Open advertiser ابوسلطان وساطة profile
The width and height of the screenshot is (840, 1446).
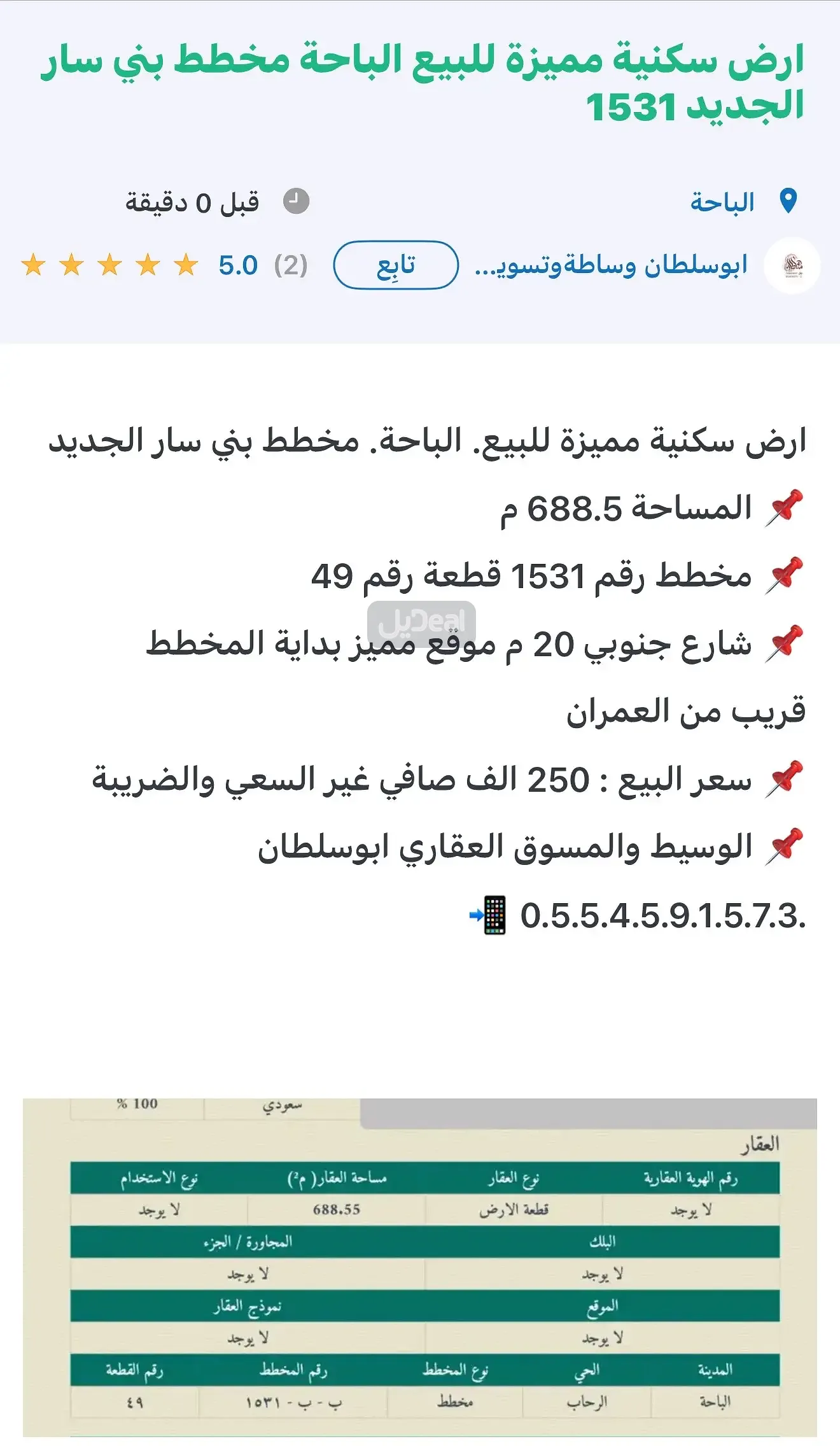tap(611, 265)
